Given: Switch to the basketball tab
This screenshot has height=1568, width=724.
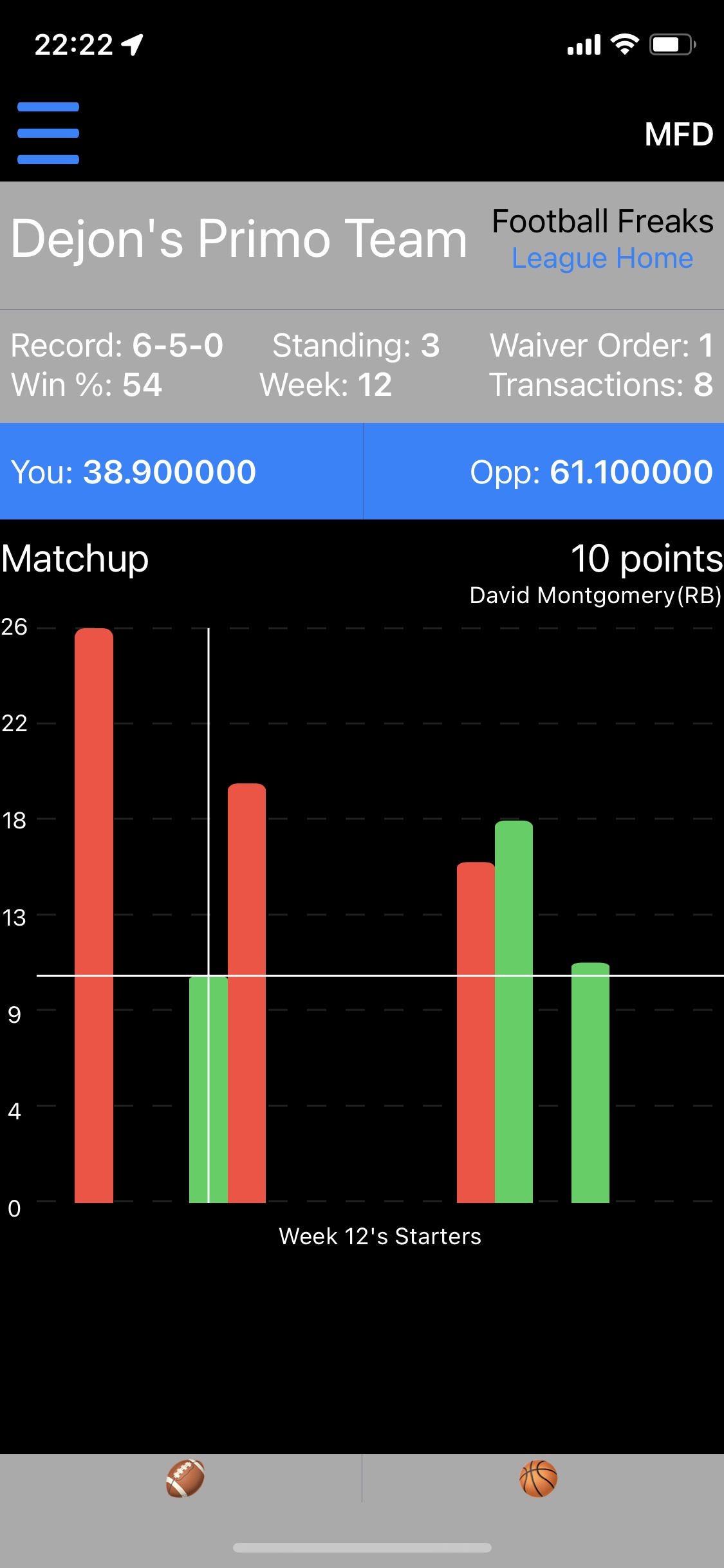Looking at the screenshot, I should click(x=538, y=1479).
